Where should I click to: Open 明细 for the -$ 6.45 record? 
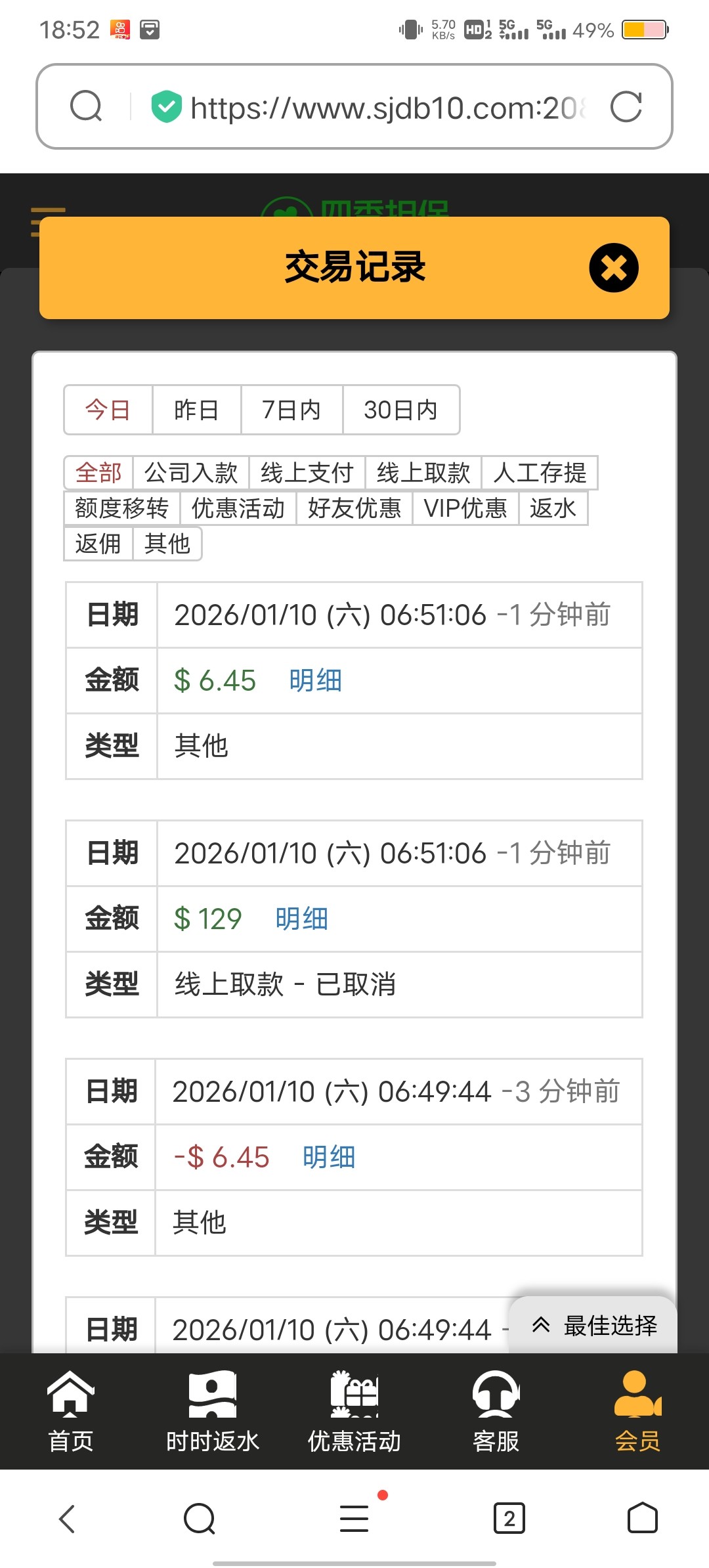328,1157
